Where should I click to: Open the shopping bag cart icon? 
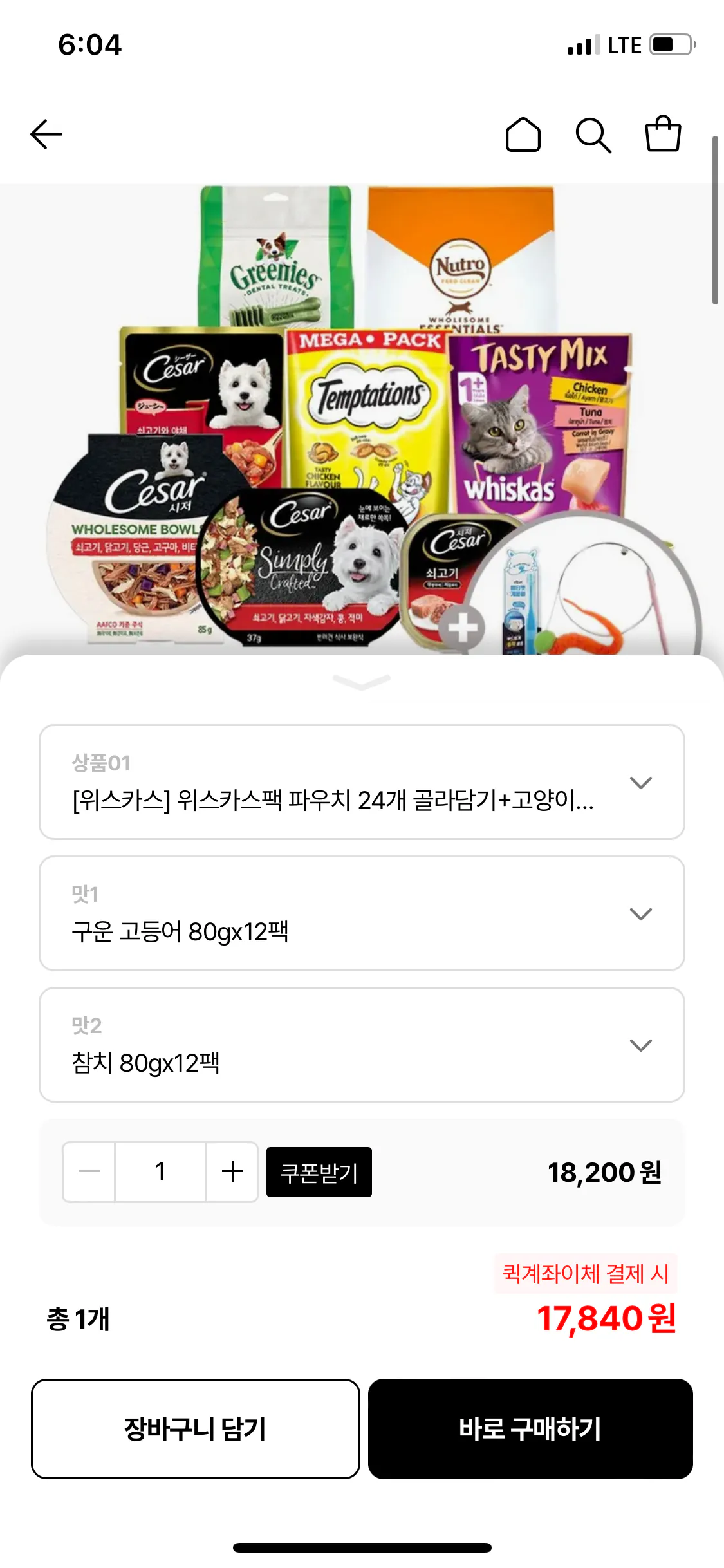[663, 134]
